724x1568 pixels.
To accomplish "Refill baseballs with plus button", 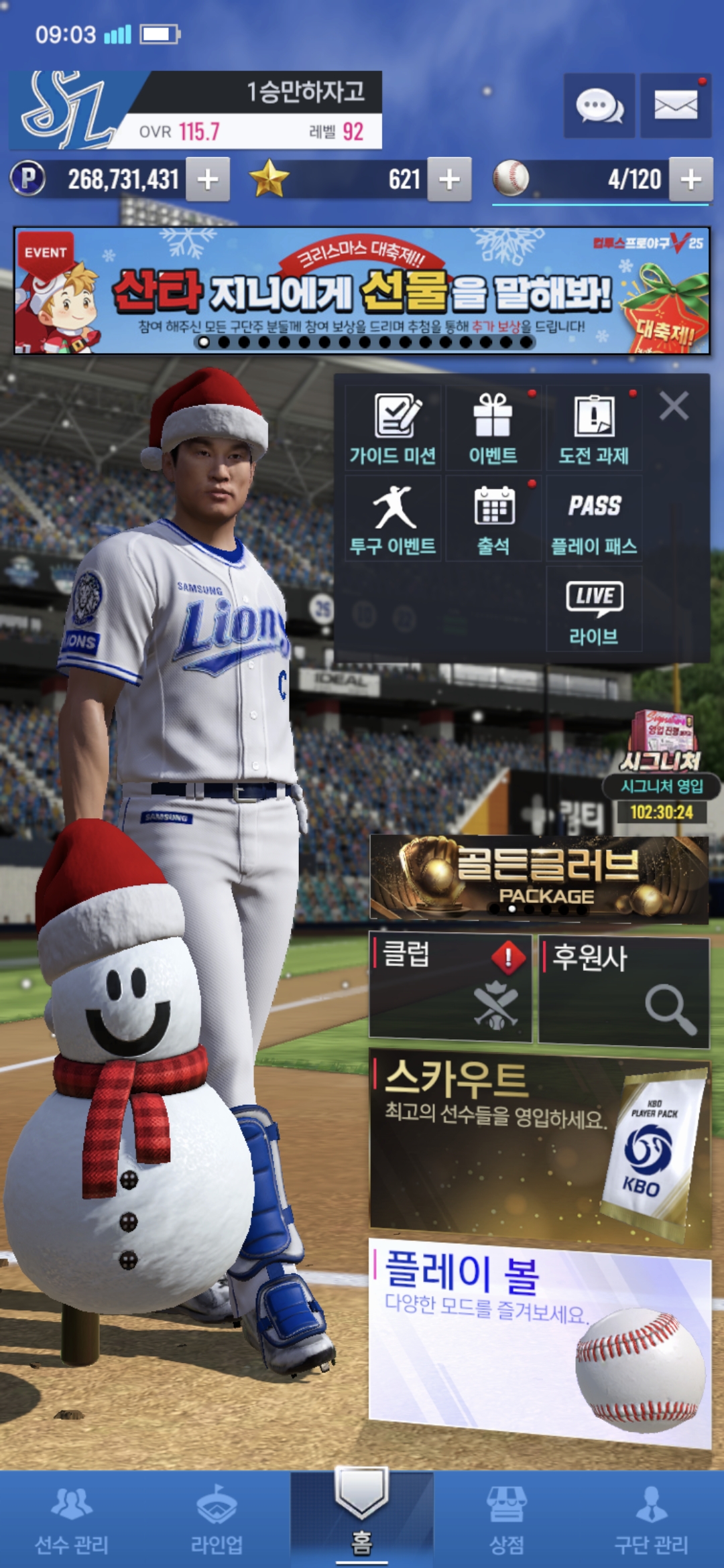I will point(690,180).
